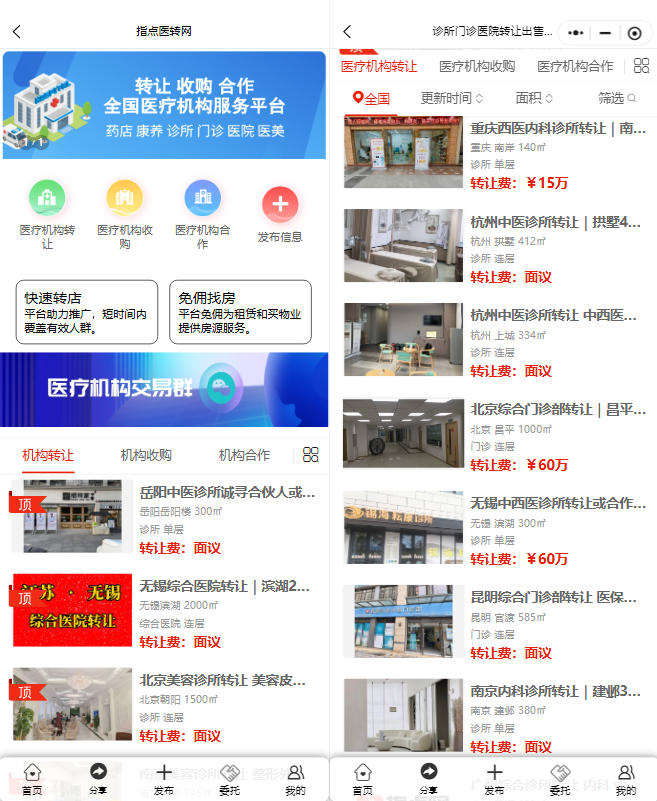The image size is (657, 801).
Task: Open the 快速转店 card
Action: pos(87,312)
